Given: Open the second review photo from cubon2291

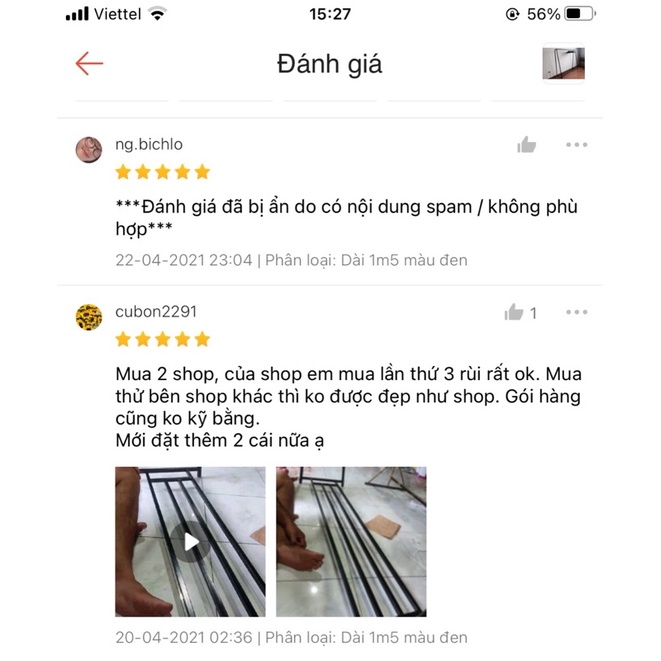Looking at the screenshot, I should (x=351, y=541).
